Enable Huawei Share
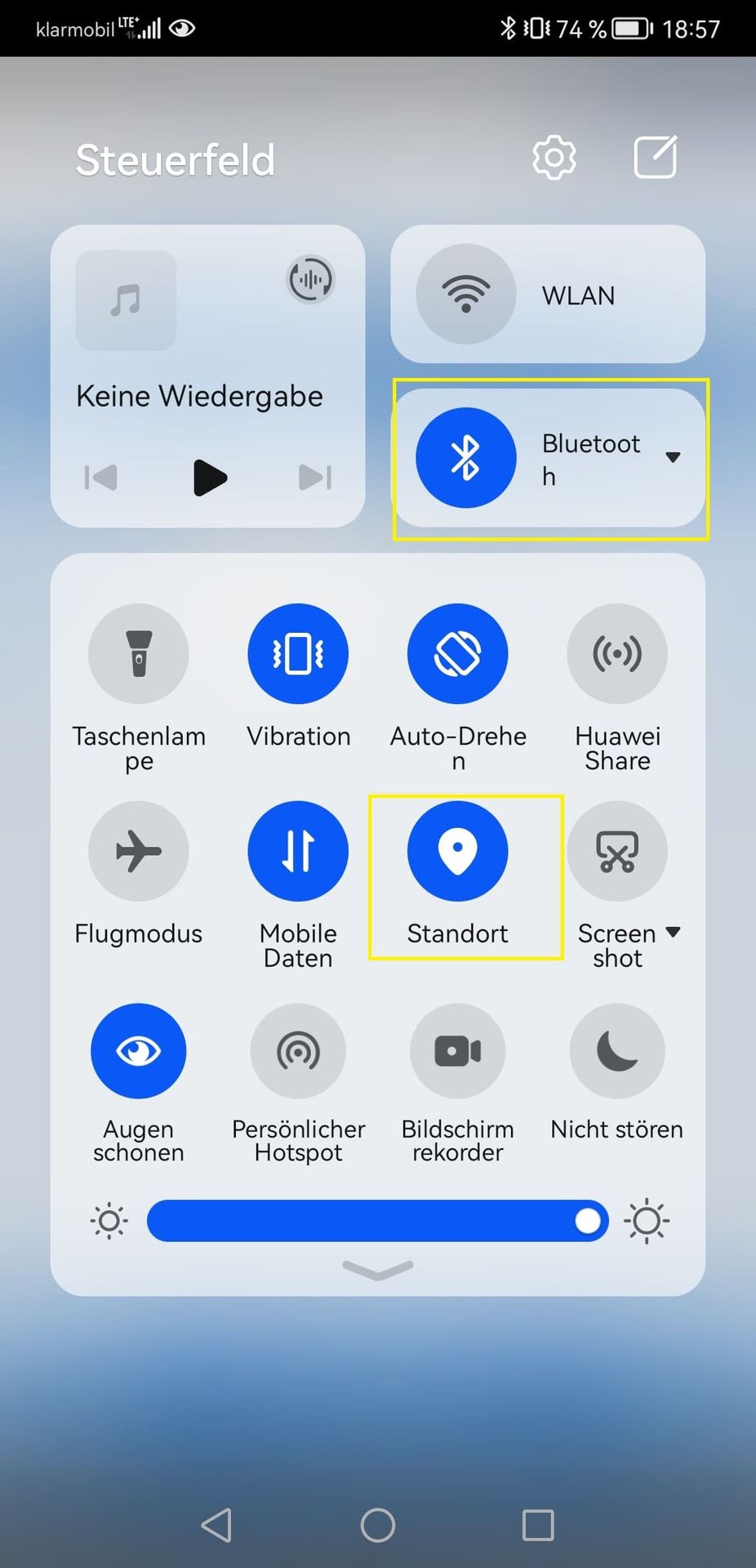This screenshot has width=756, height=1568. click(617, 653)
